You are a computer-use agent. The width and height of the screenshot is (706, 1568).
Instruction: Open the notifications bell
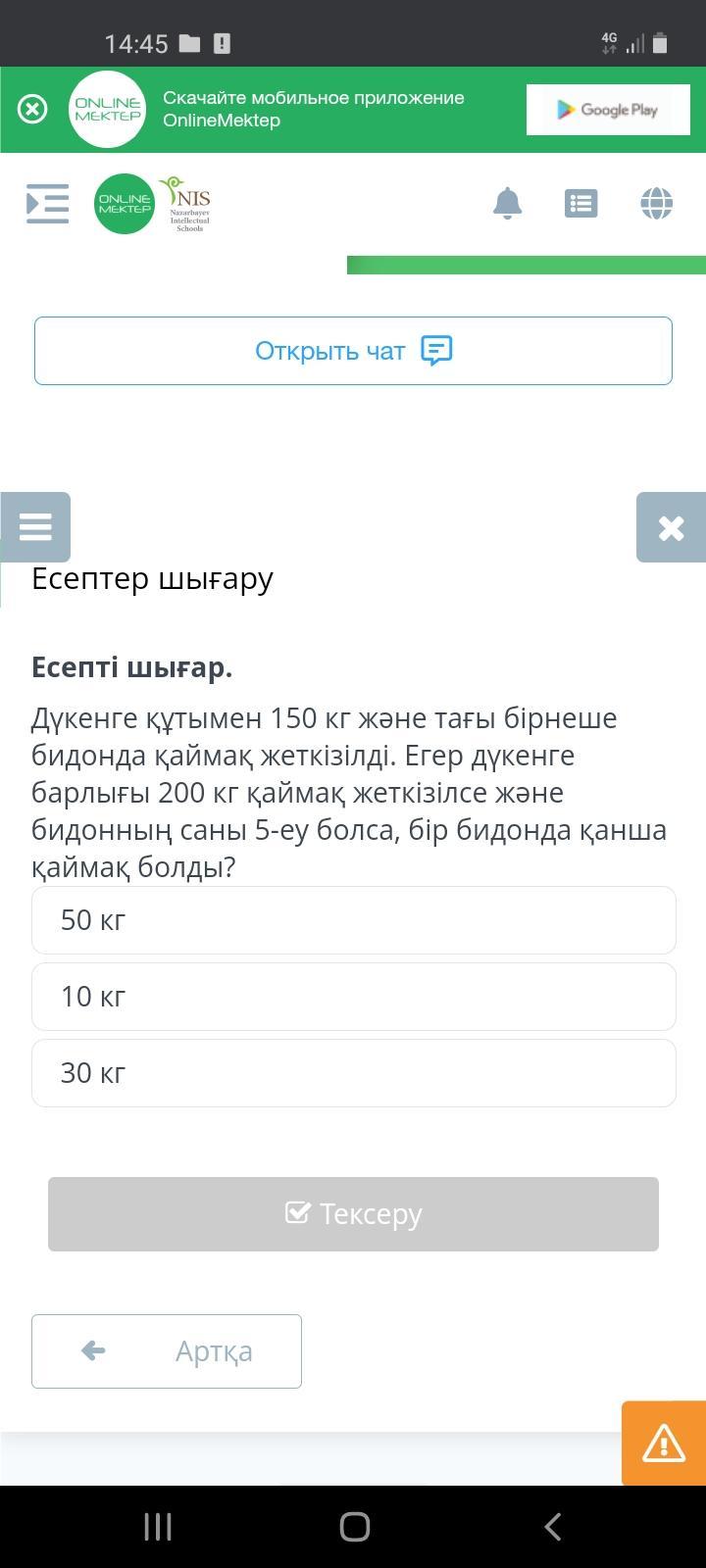point(507,204)
